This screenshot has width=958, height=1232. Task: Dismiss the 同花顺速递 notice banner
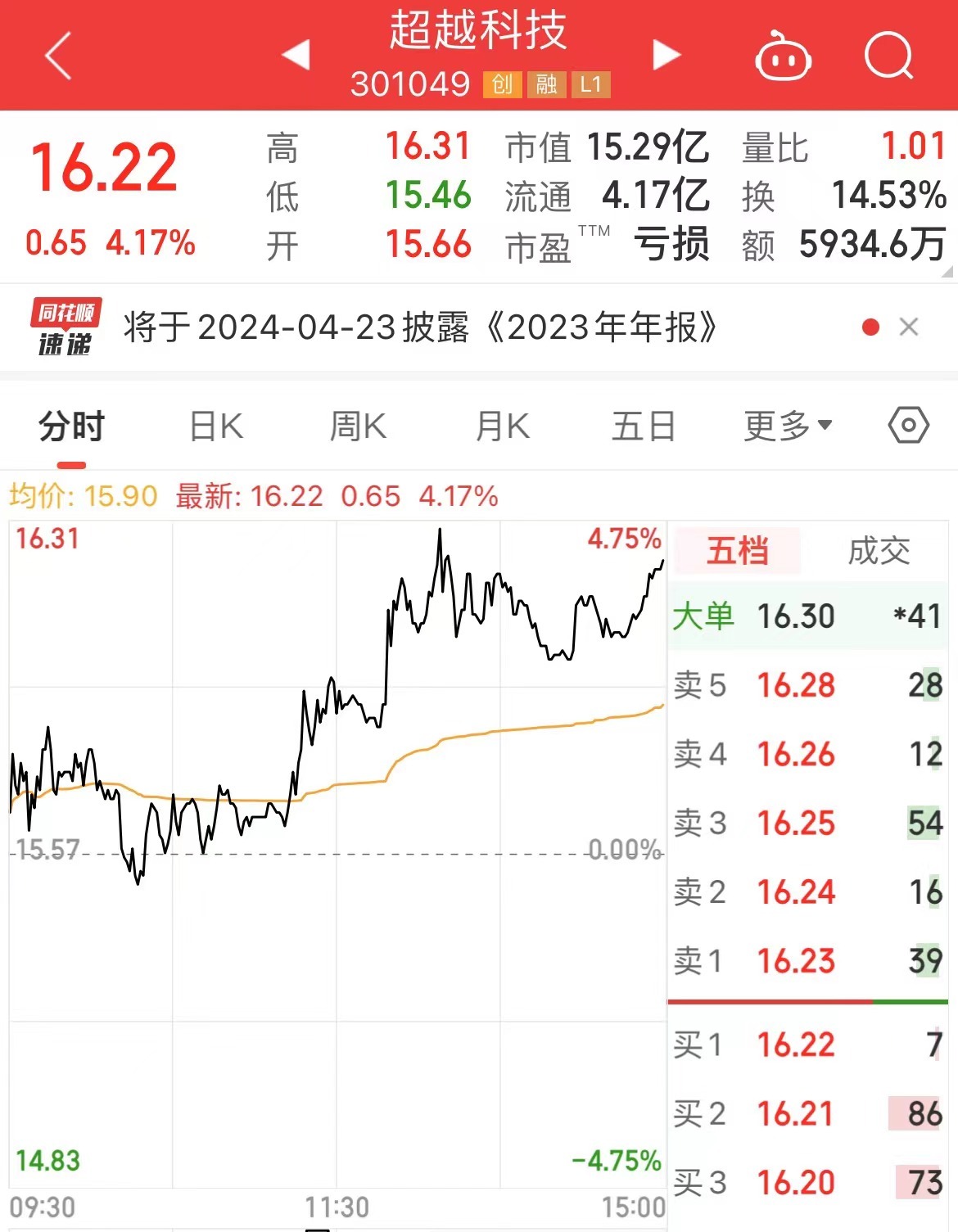tap(908, 327)
